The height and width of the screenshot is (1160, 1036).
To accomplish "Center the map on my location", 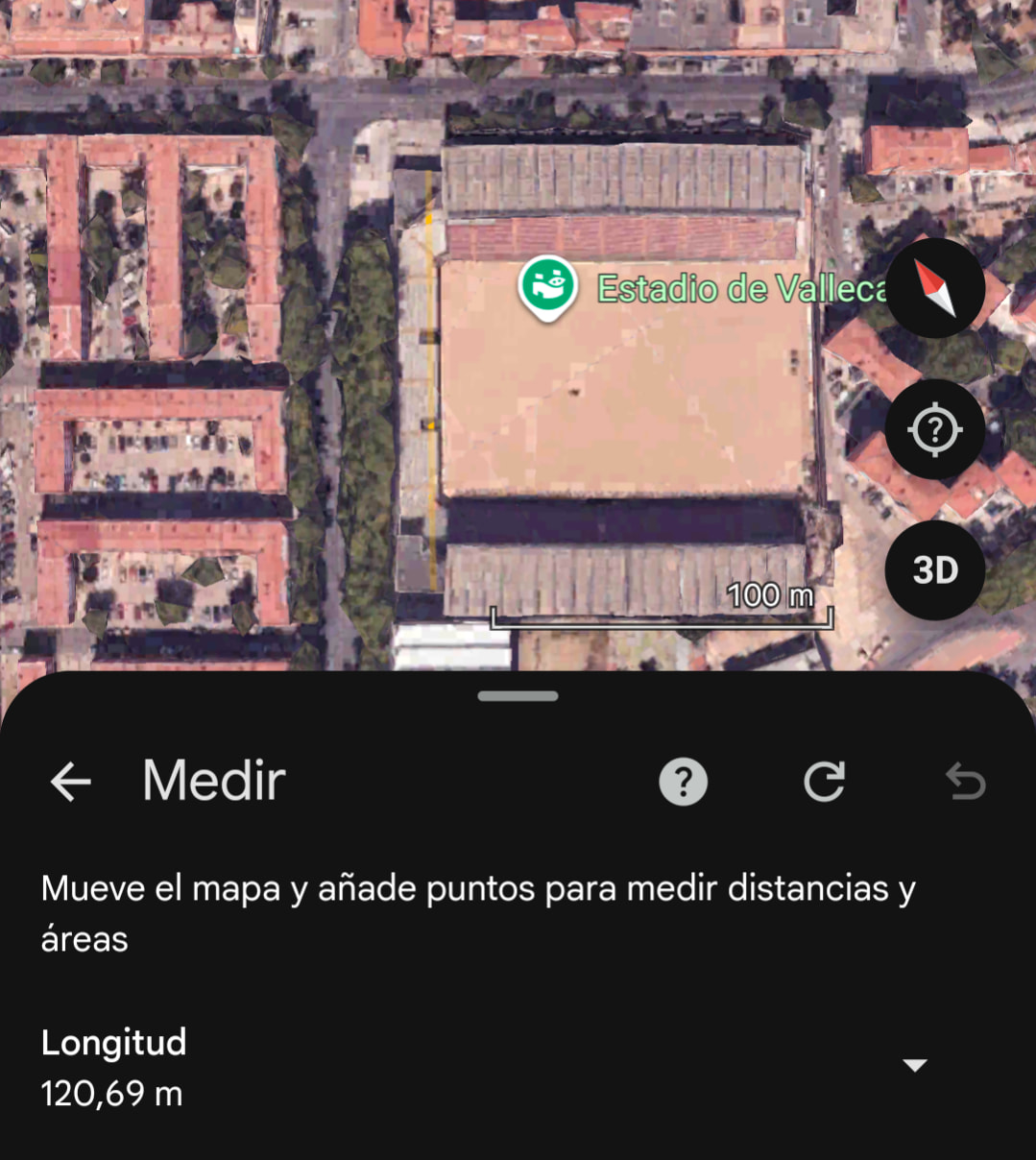I will click(x=934, y=429).
